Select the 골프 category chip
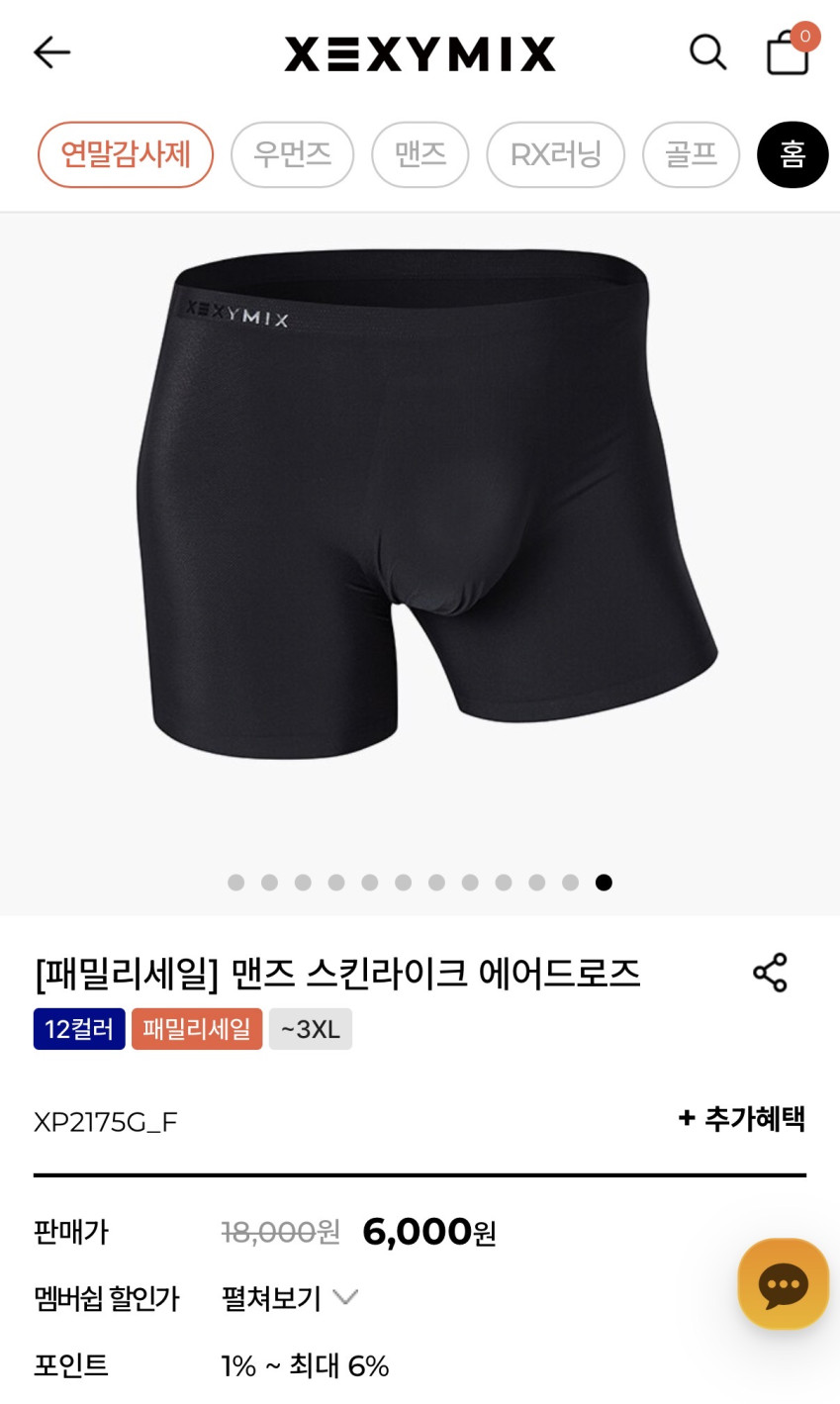 pos(691,154)
